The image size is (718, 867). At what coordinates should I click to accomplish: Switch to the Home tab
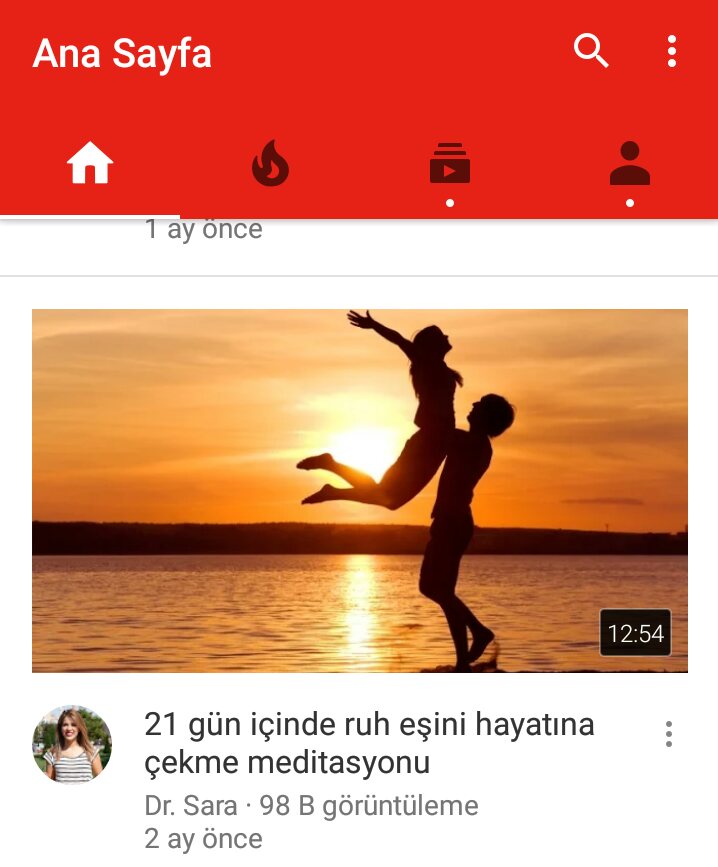pos(90,164)
